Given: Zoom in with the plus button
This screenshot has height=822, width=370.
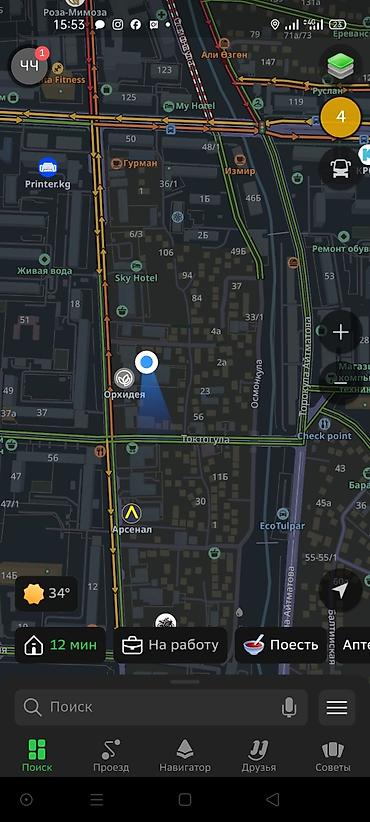Looking at the screenshot, I should coord(341,332).
